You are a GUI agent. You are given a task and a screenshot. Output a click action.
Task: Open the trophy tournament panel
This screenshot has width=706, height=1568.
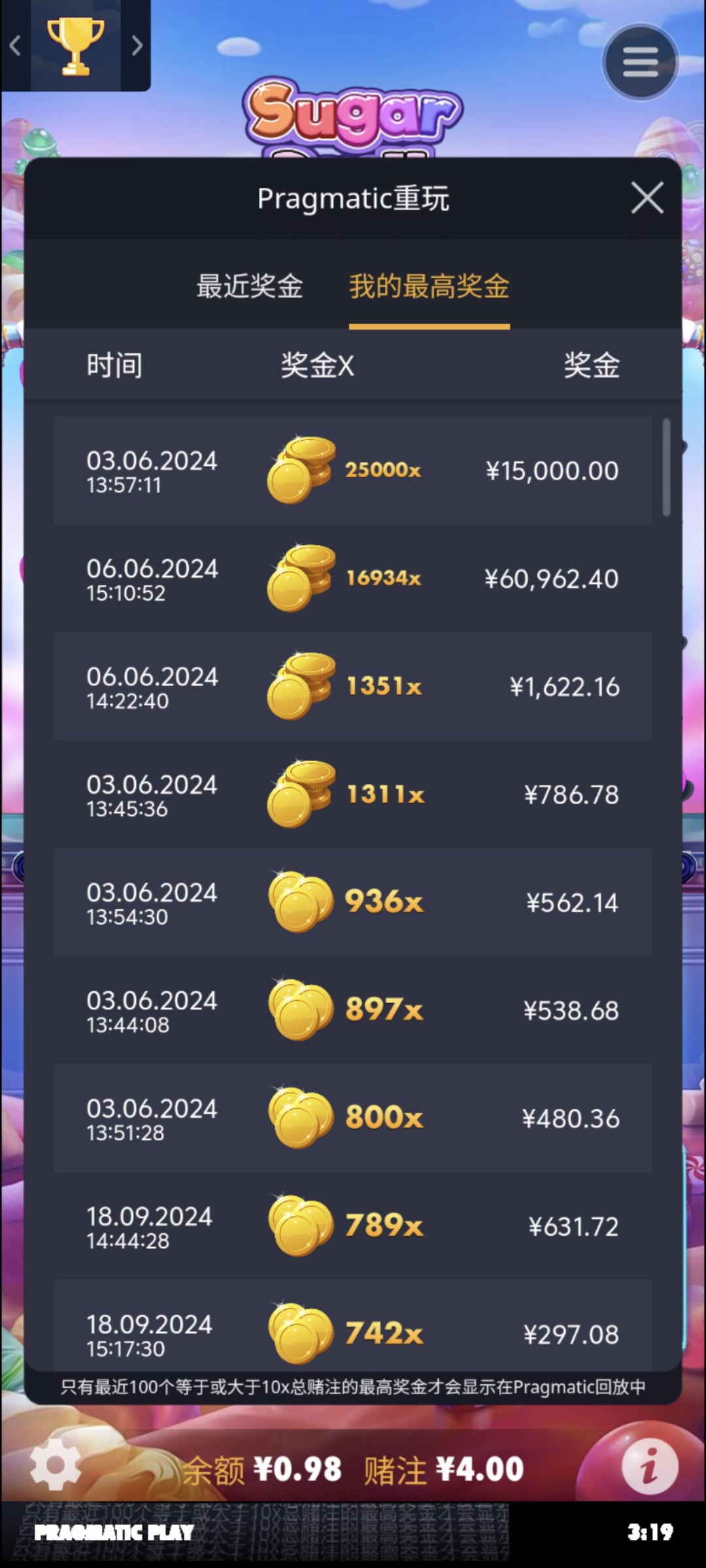coord(75,46)
